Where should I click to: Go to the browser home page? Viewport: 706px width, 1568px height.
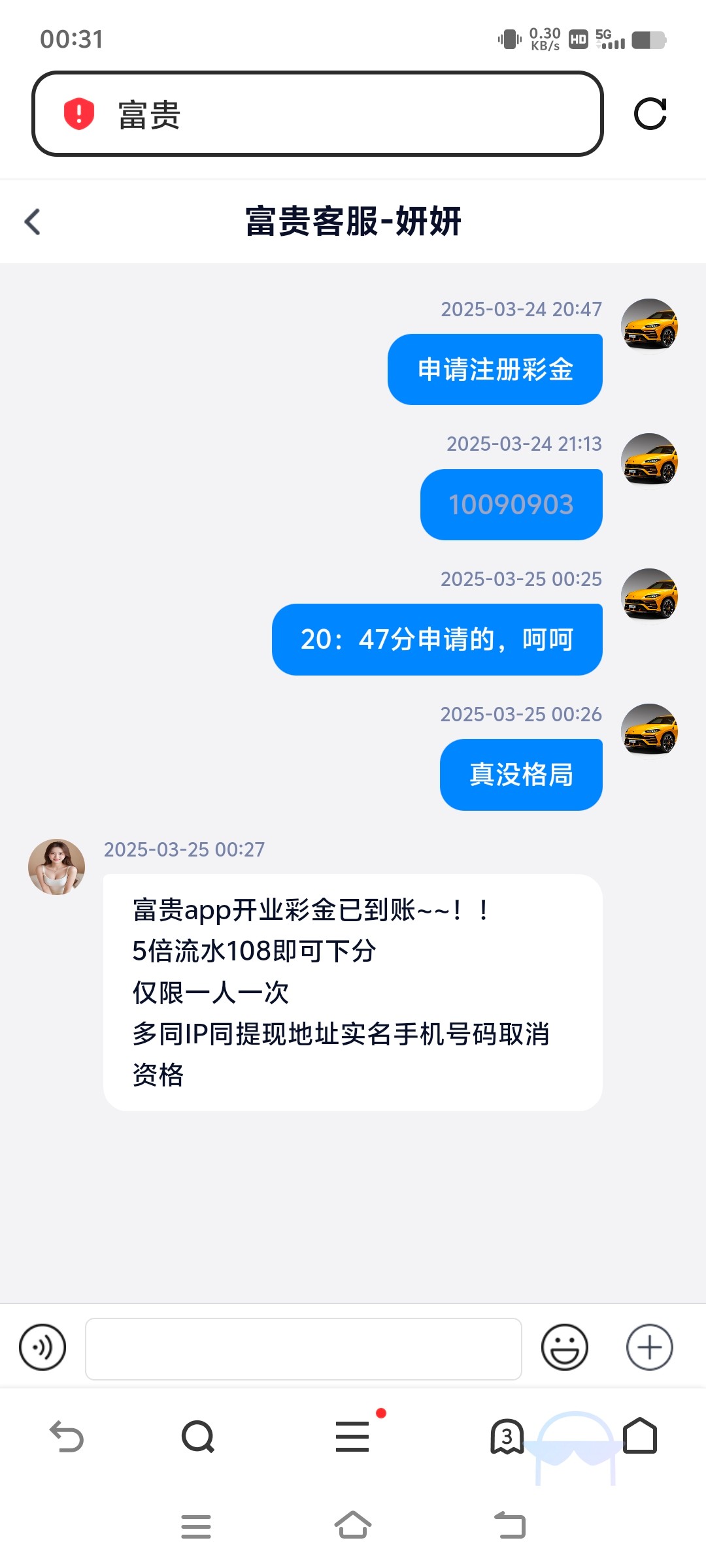pos(640,1435)
